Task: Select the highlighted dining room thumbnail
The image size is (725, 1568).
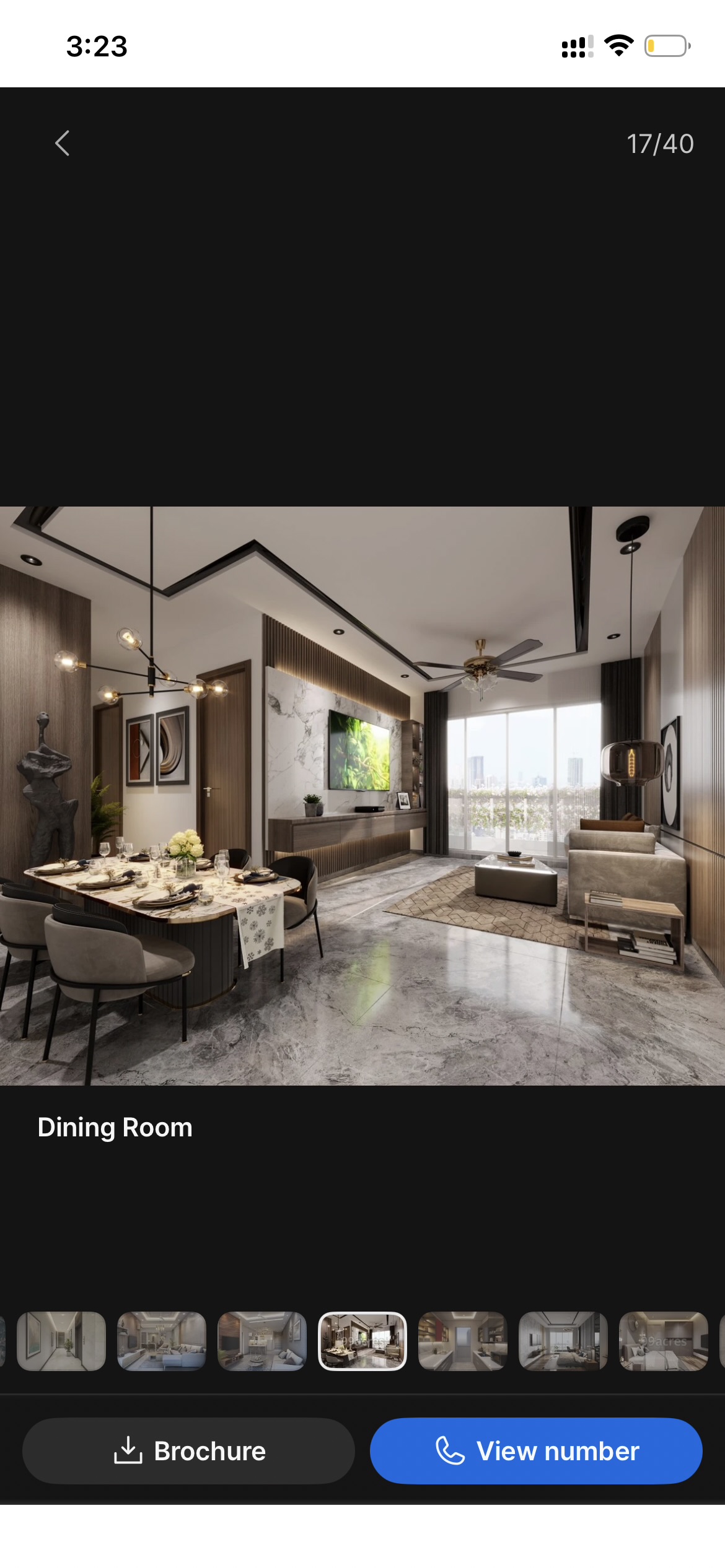Action: [x=362, y=1341]
